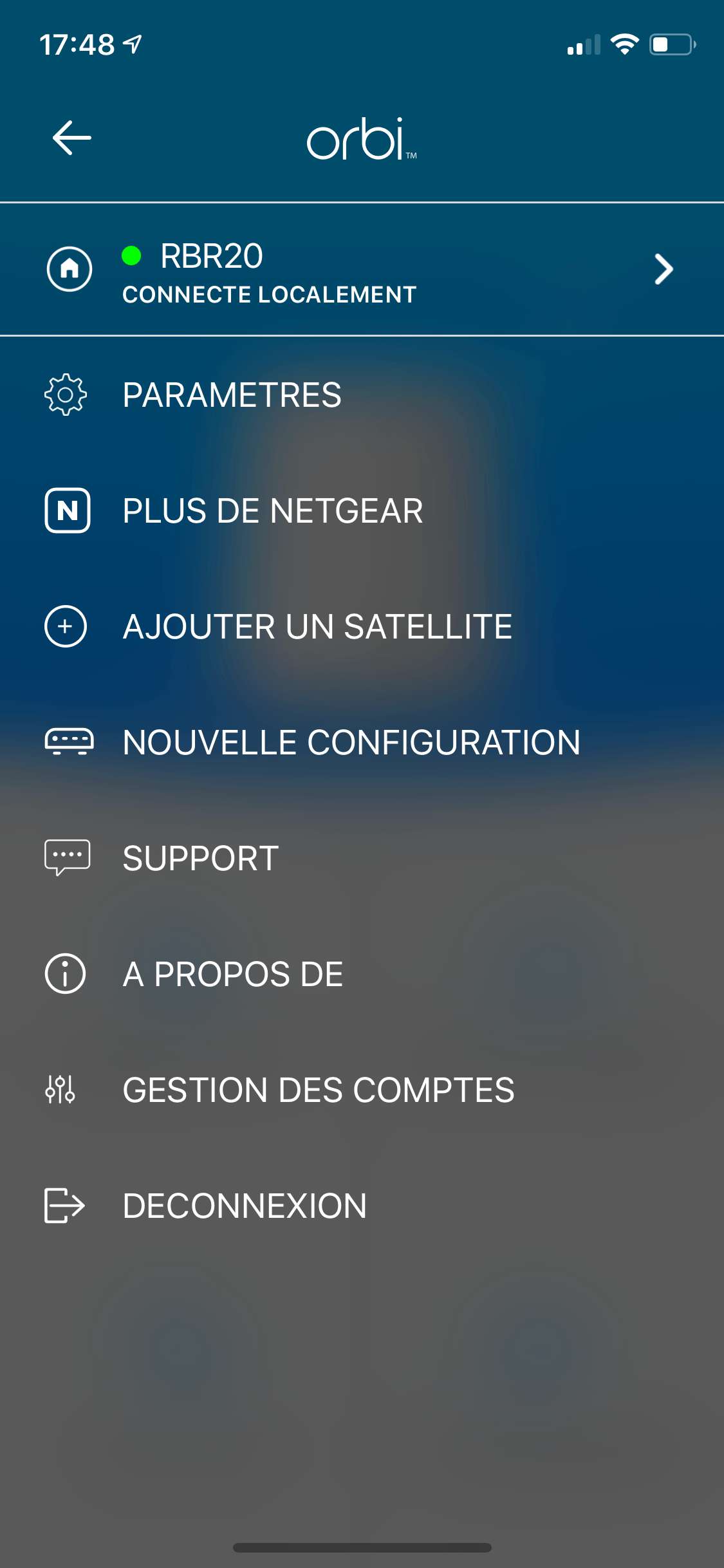Viewport: 724px width, 1568px height.
Task: Open PARAMETRES settings
Action: point(232,395)
